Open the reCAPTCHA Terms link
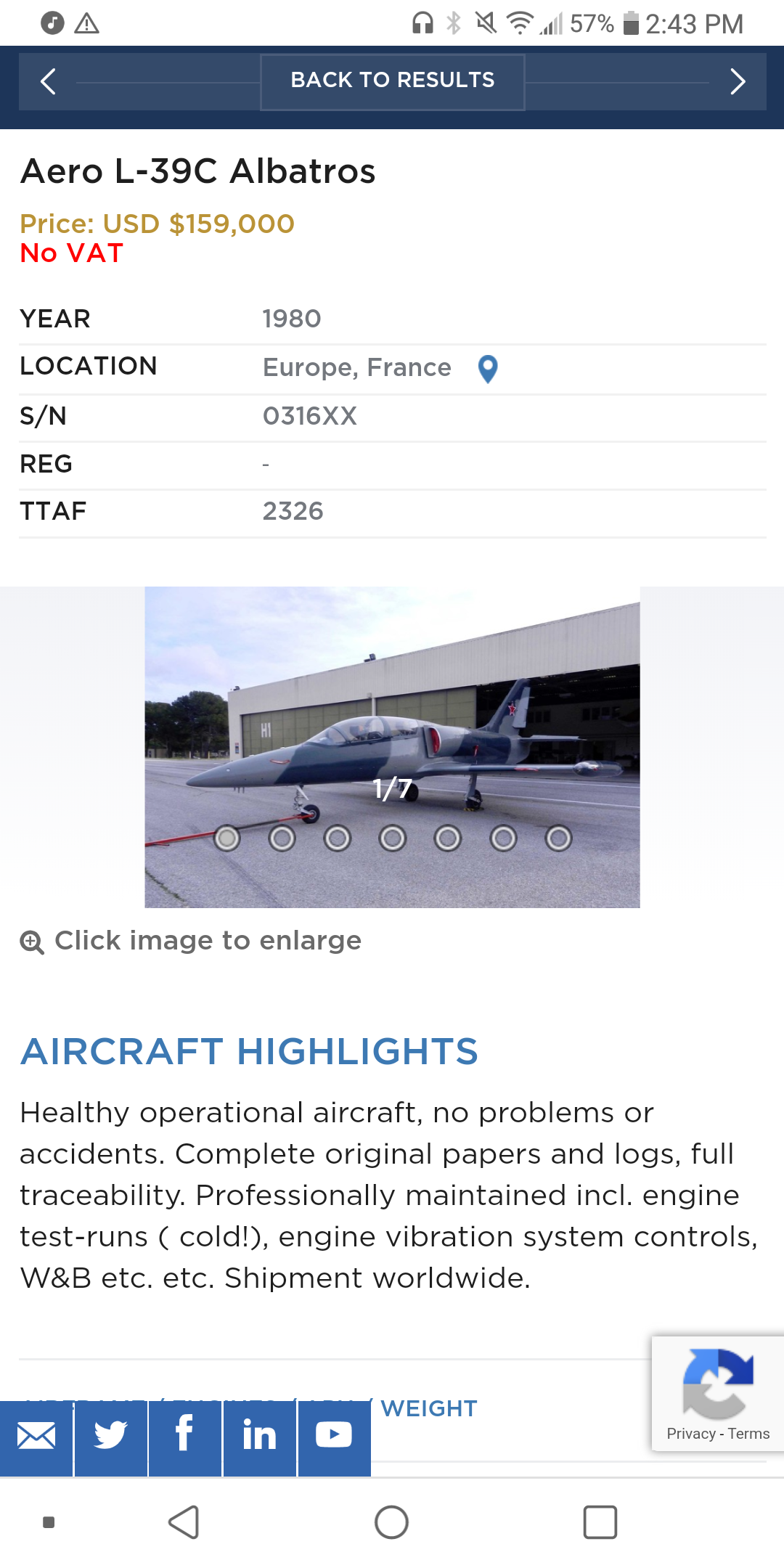The width and height of the screenshot is (784, 1568). [748, 1434]
